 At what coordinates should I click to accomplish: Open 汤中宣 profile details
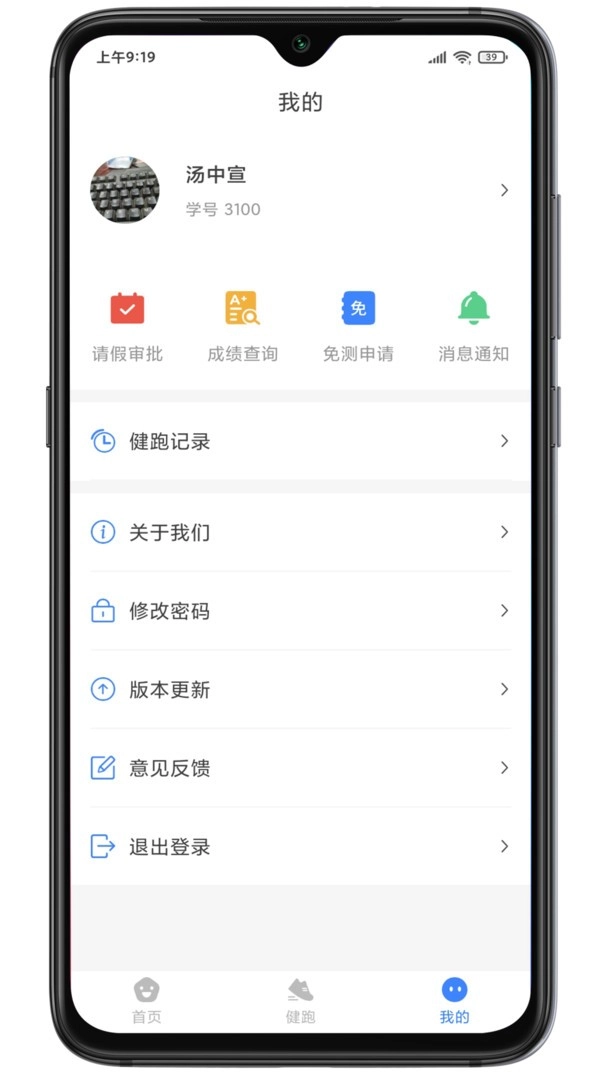[x=300, y=190]
